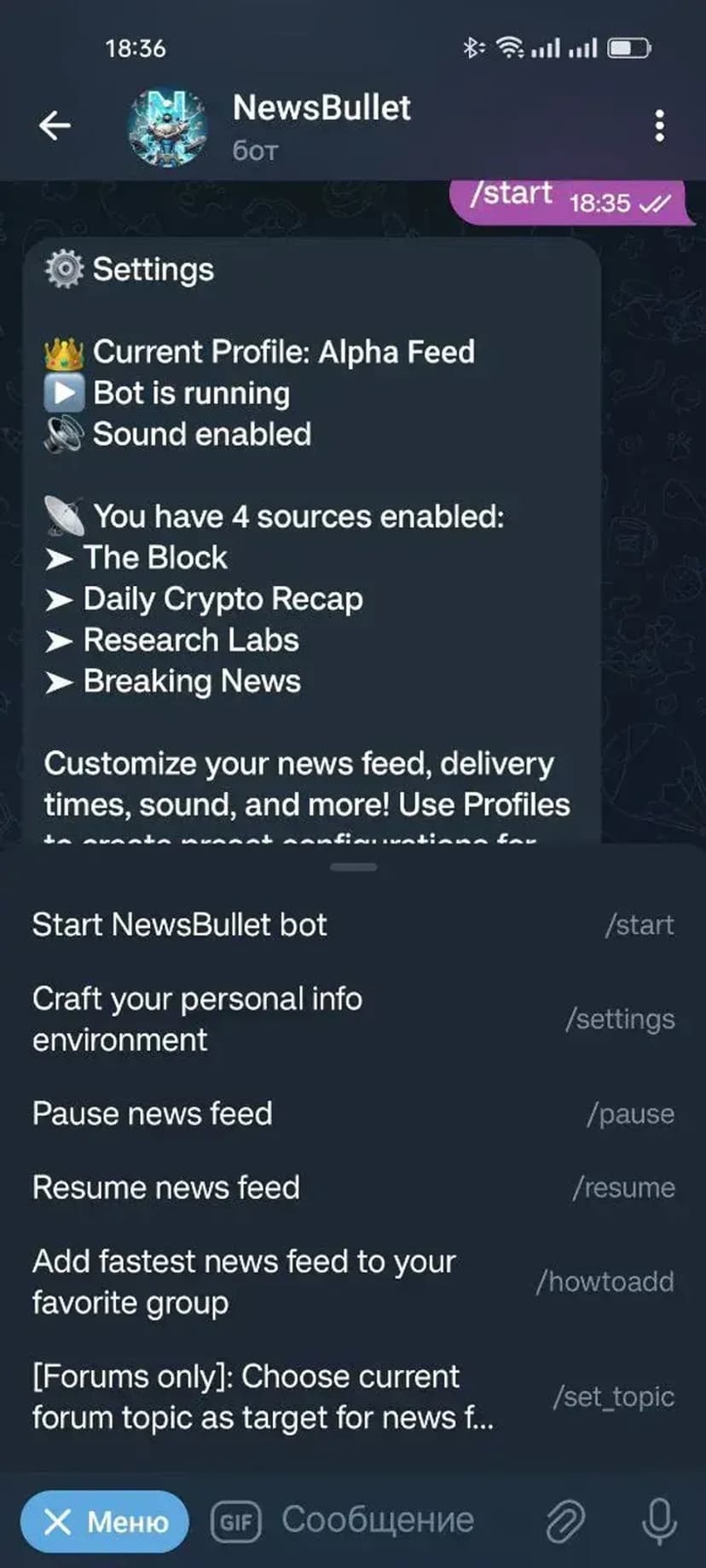Image resolution: width=706 pixels, height=1568 pixels.
Task: Go back from NewsBullet chat
Action: 55,126
